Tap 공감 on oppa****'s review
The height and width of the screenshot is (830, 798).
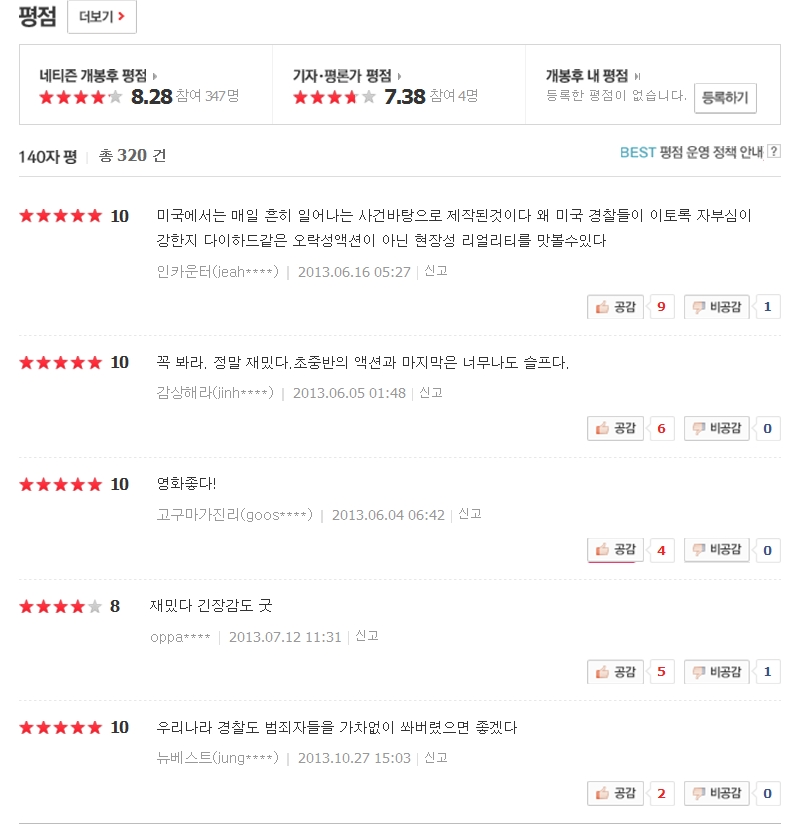(x=616, y=672)
